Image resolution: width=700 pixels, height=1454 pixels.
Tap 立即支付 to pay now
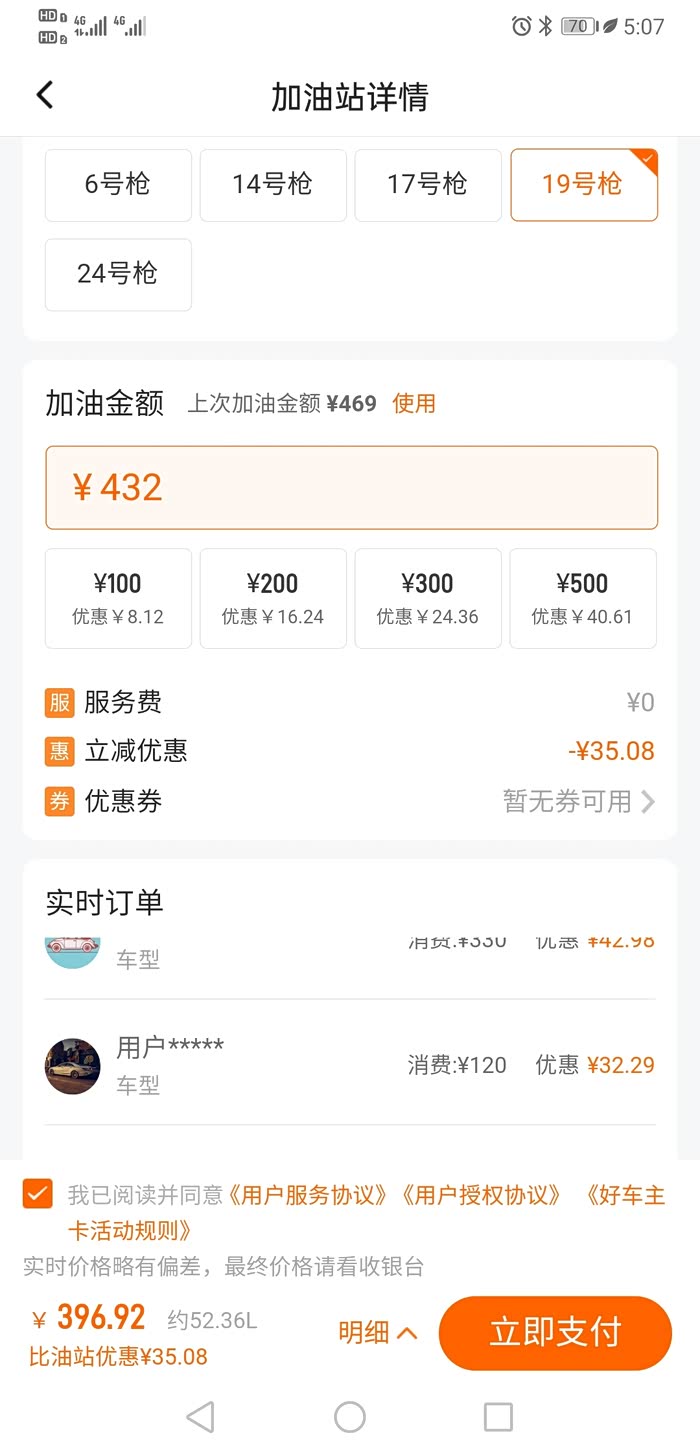555,1333
